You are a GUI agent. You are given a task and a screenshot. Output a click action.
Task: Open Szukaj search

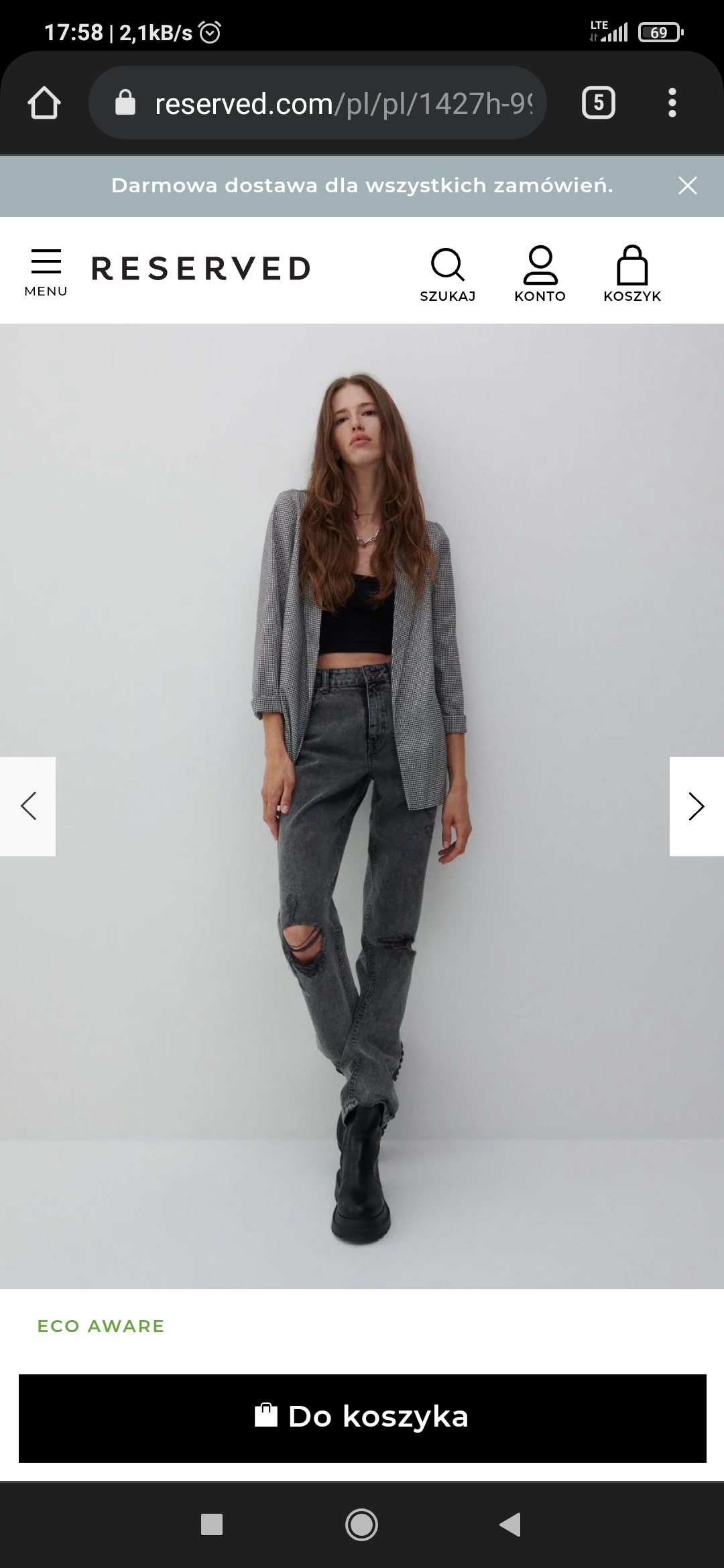(x=447, y=274)
